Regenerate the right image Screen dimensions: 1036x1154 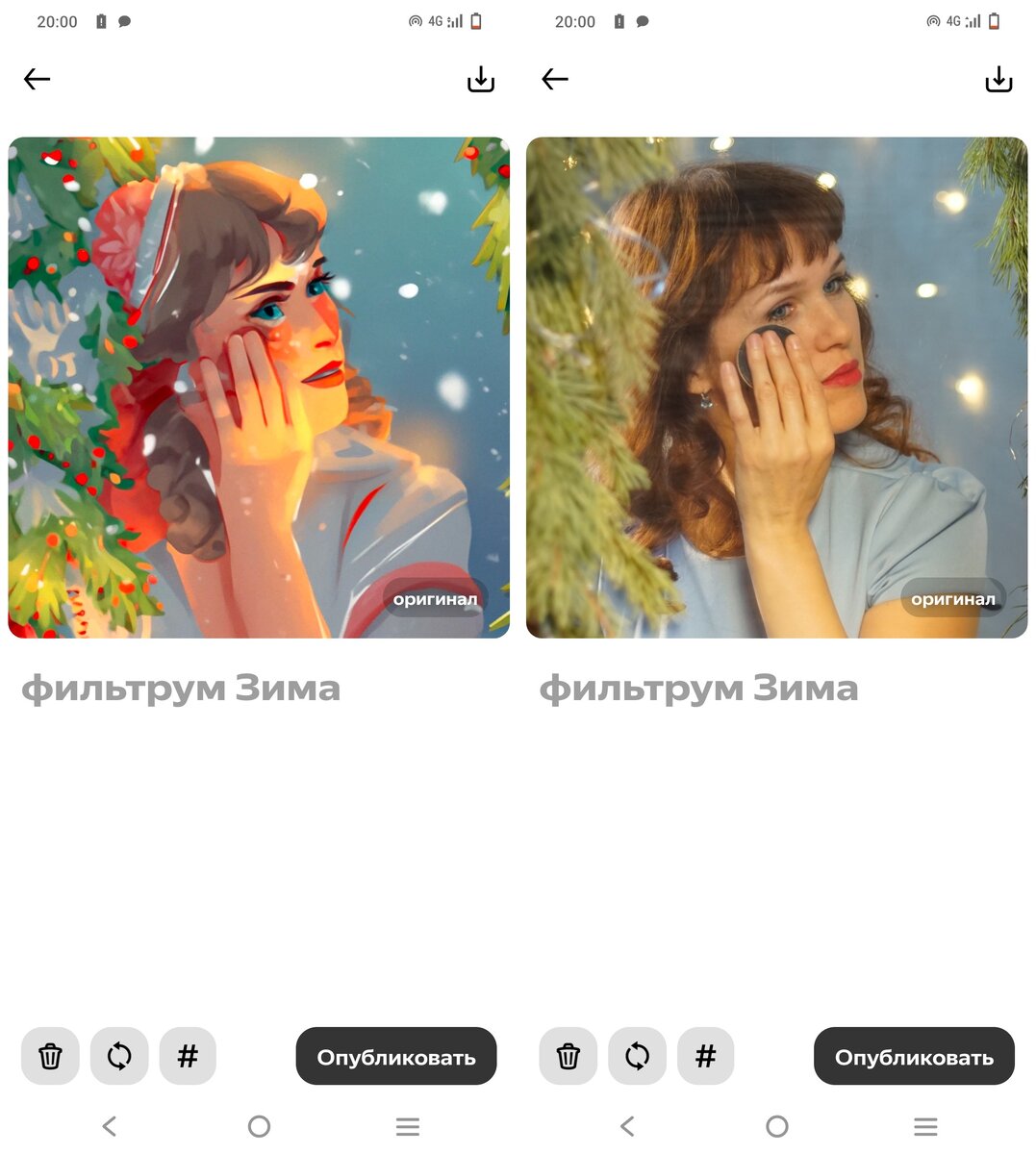click(x=637, y=1056)
